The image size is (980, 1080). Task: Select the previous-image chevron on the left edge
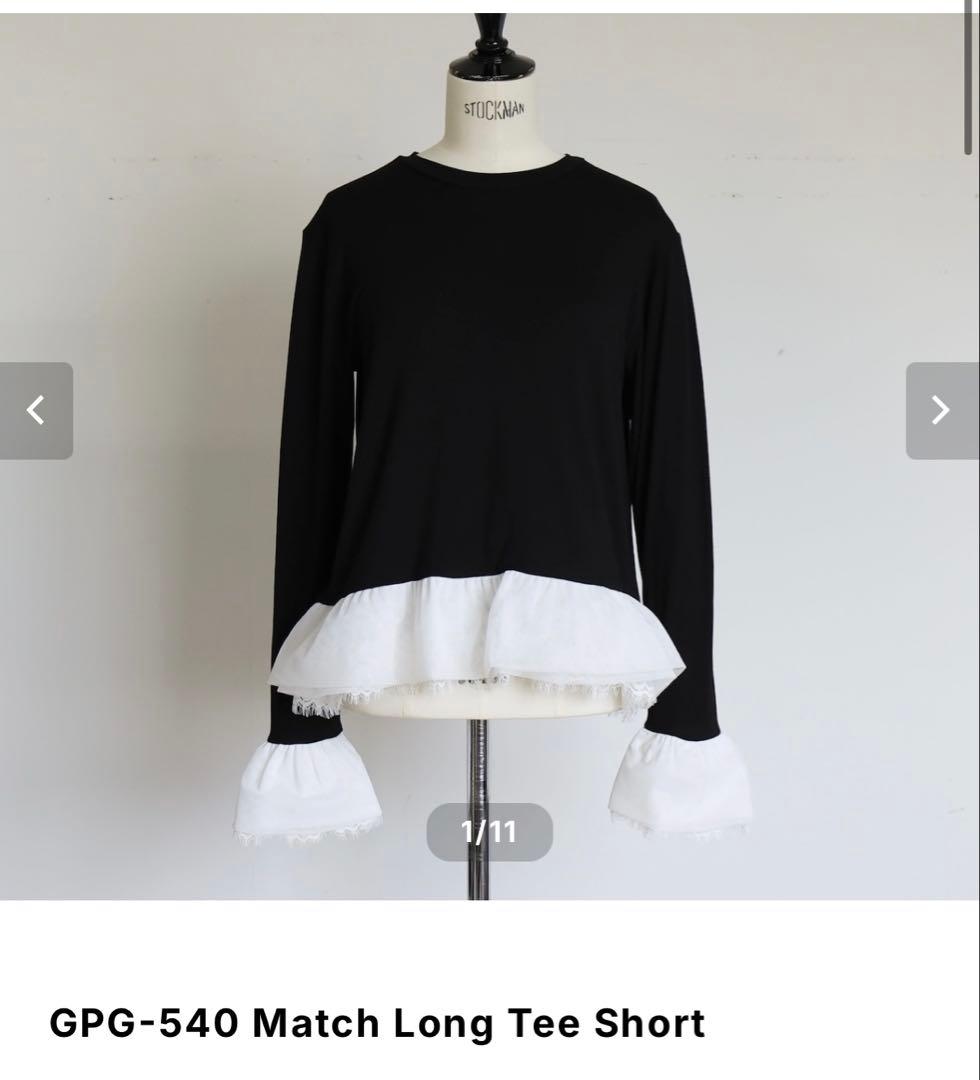click(36, 410)
